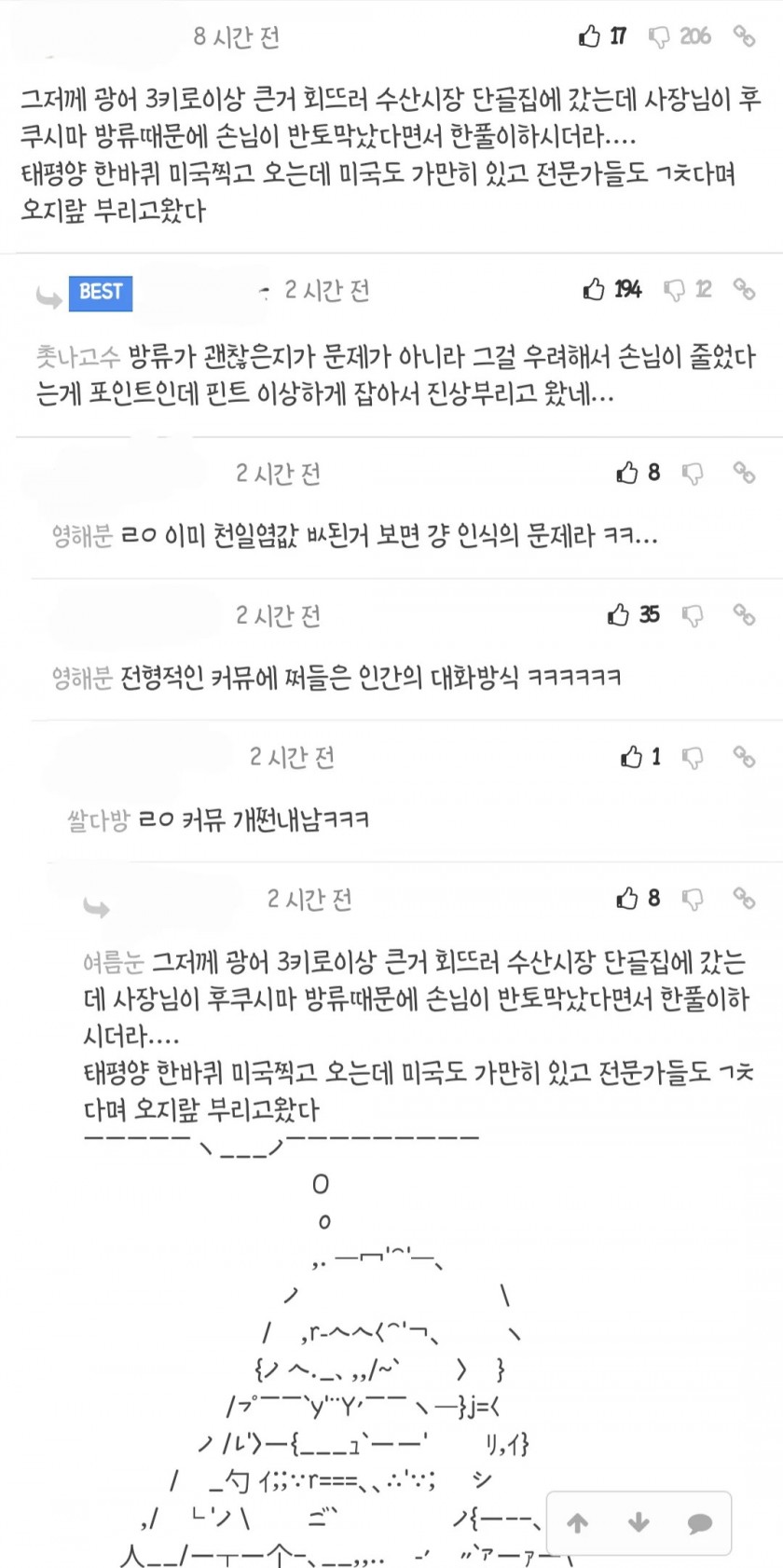Dislike the reply with 35 likes
Image resolution: width=783 pixels, height=1568 pixels.
pos(693,615)
